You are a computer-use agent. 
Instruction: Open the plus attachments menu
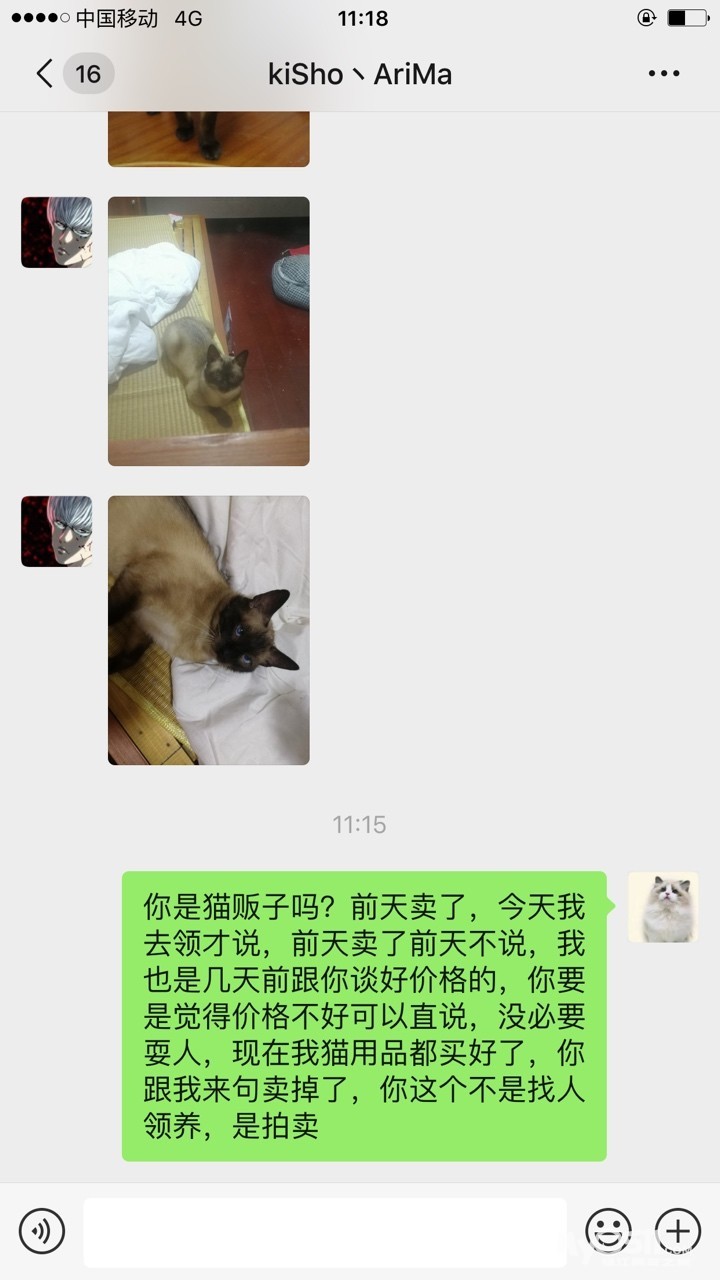coord(678,1231)
